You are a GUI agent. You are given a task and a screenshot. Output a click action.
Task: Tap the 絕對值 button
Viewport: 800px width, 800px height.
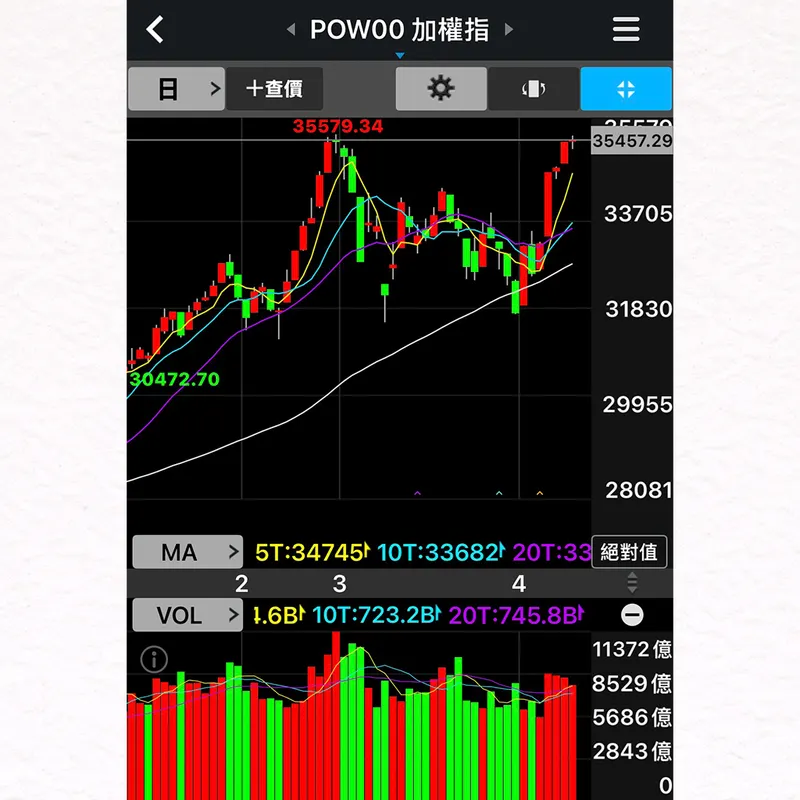[630, 552]
